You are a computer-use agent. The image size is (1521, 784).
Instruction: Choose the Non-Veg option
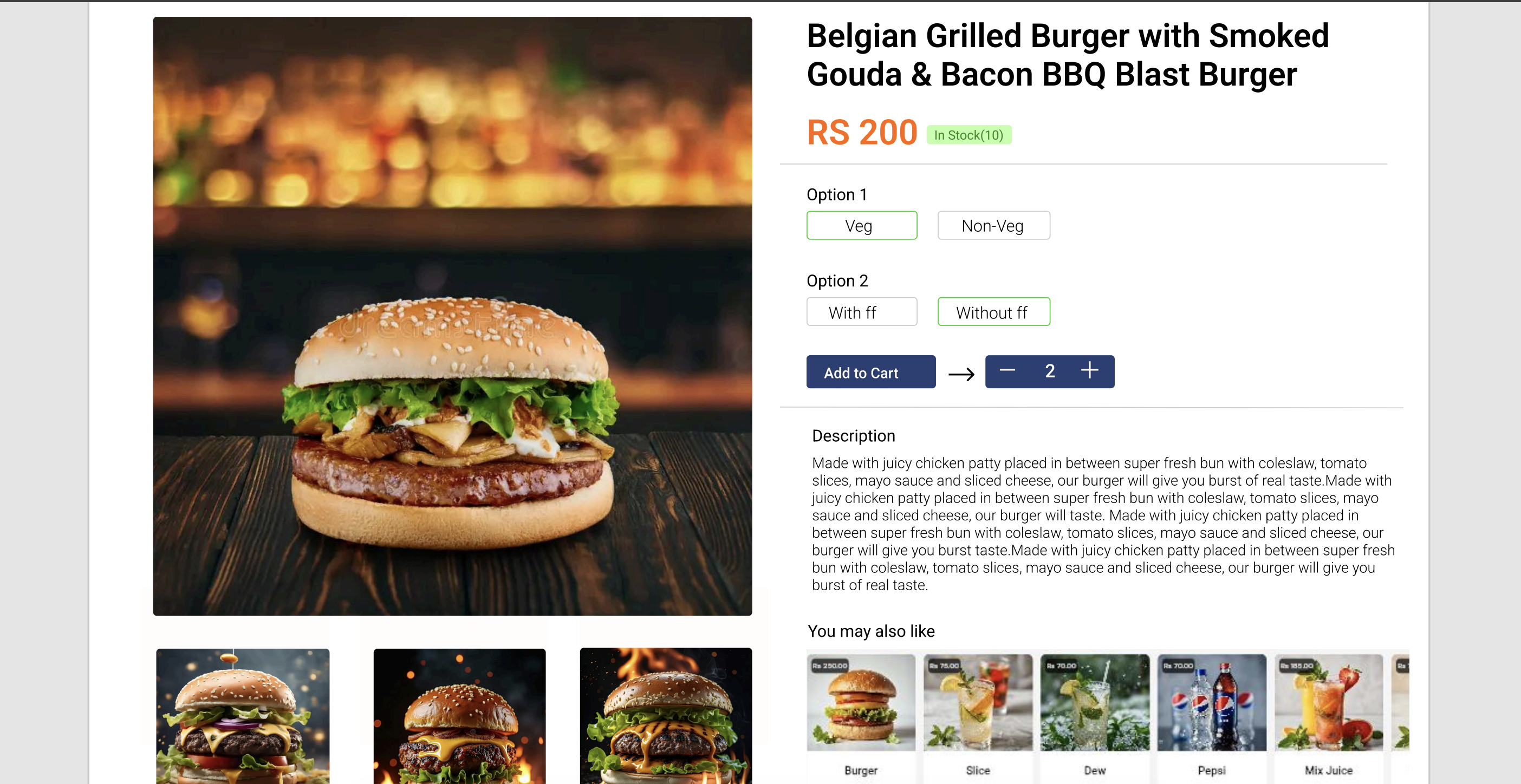(x=993, y=226)
